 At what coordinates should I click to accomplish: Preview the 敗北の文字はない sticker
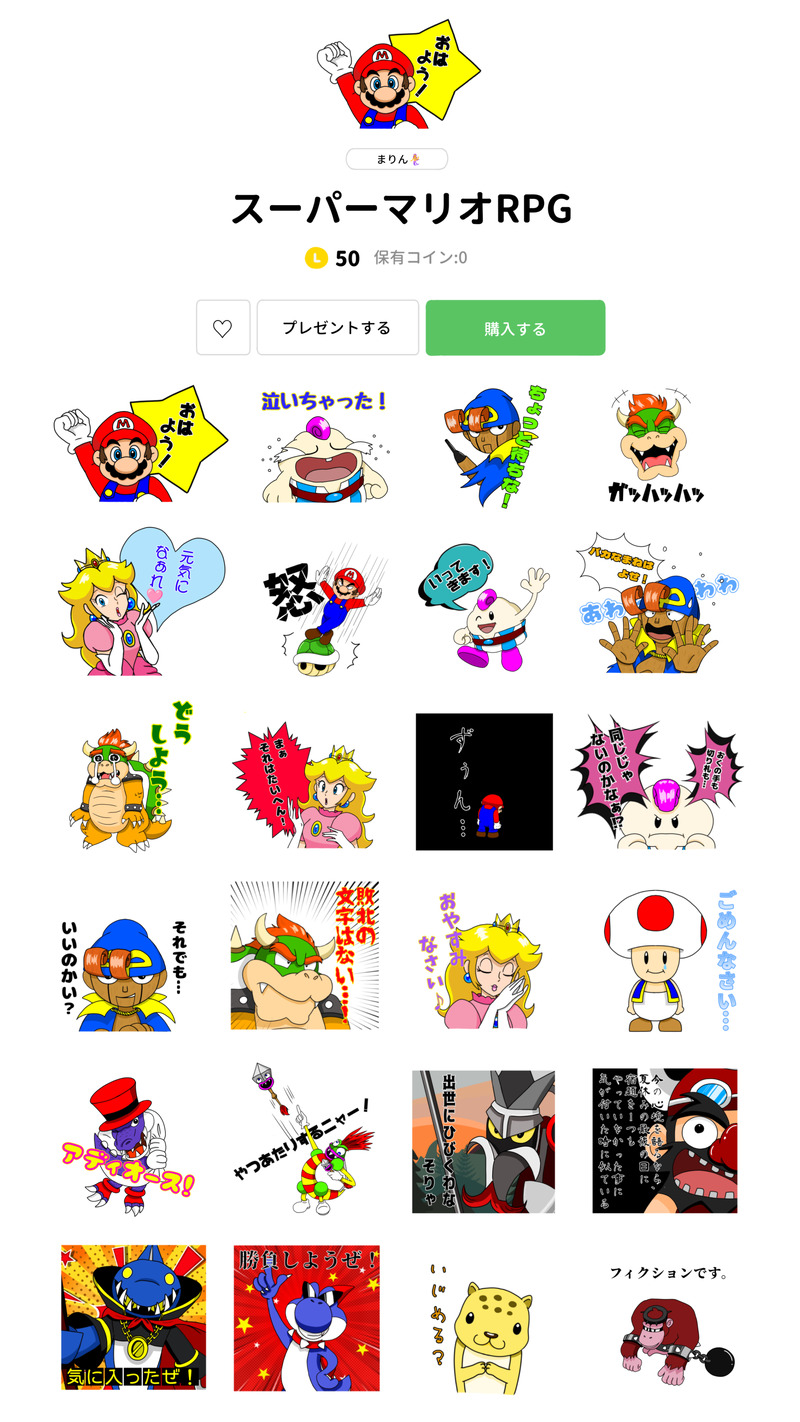tap(304, 956)
